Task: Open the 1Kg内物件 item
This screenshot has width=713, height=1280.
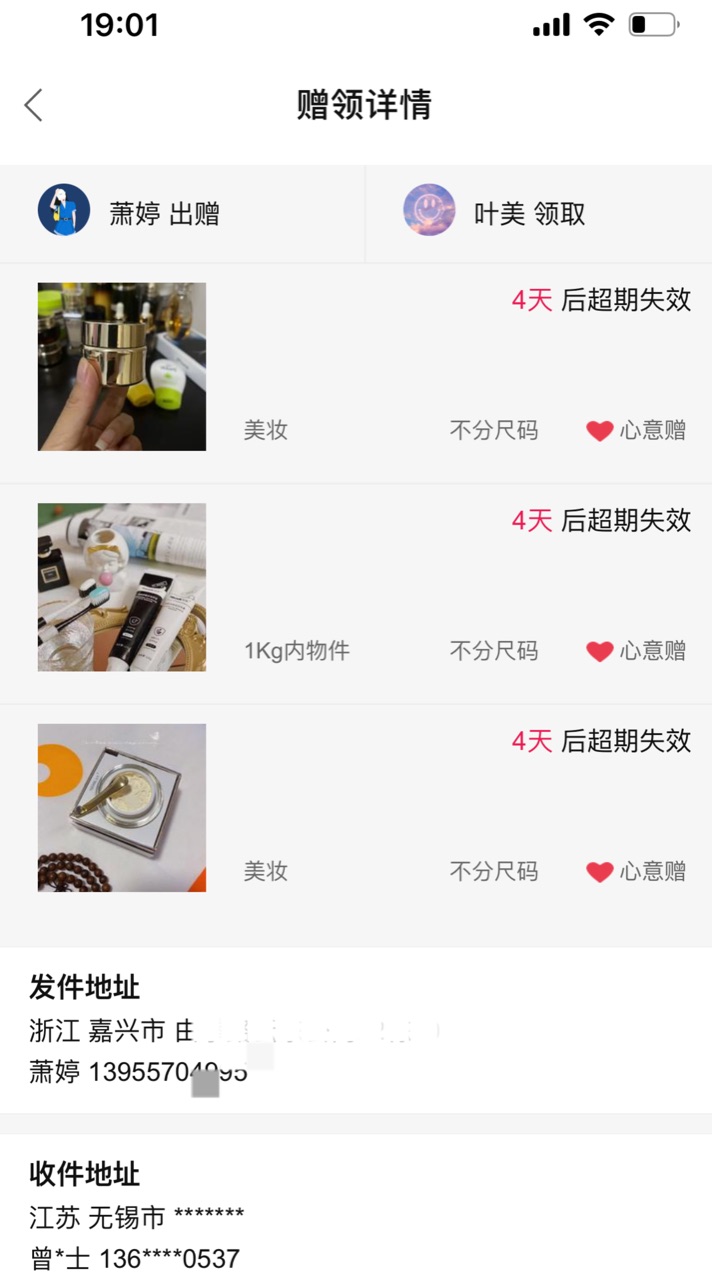Action: click(x=356, y=594)
